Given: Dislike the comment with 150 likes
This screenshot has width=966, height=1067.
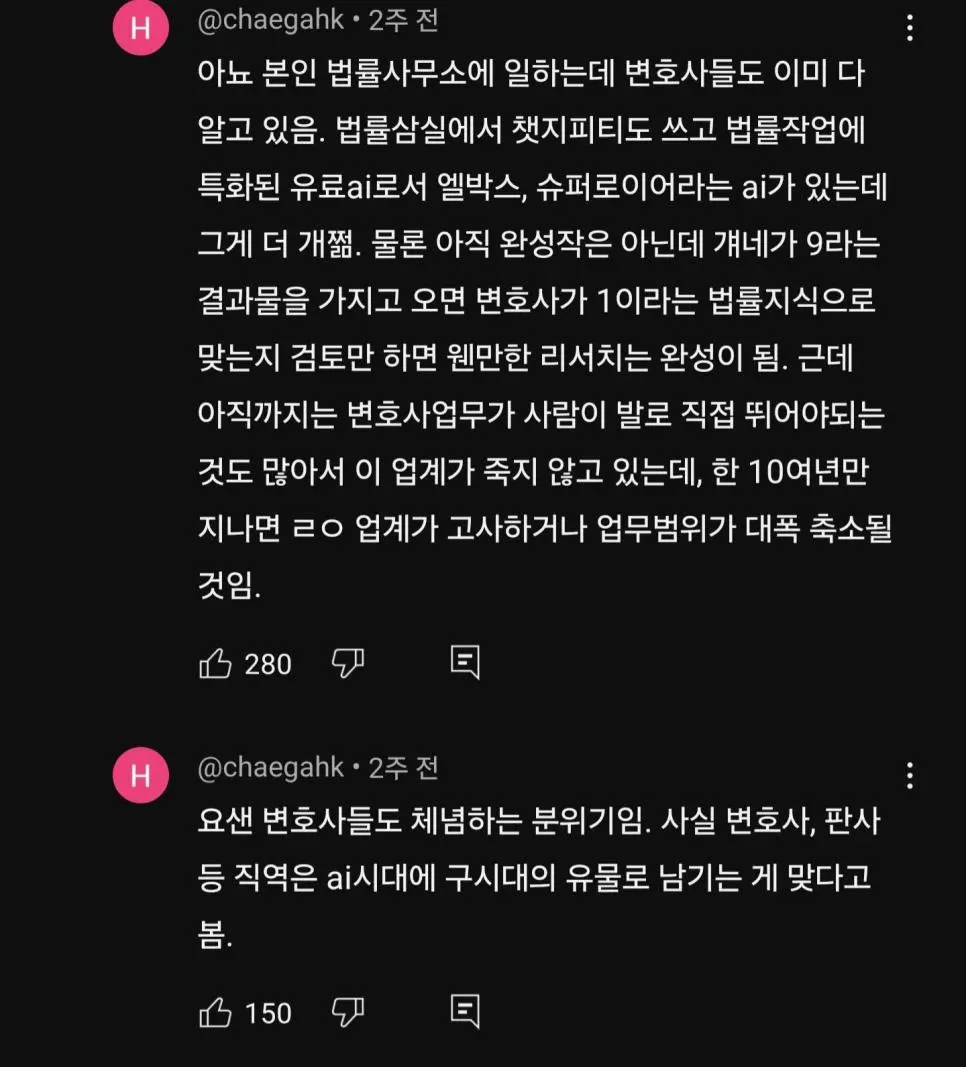Looking at the screenshot, I should (x=348, y=1011).
